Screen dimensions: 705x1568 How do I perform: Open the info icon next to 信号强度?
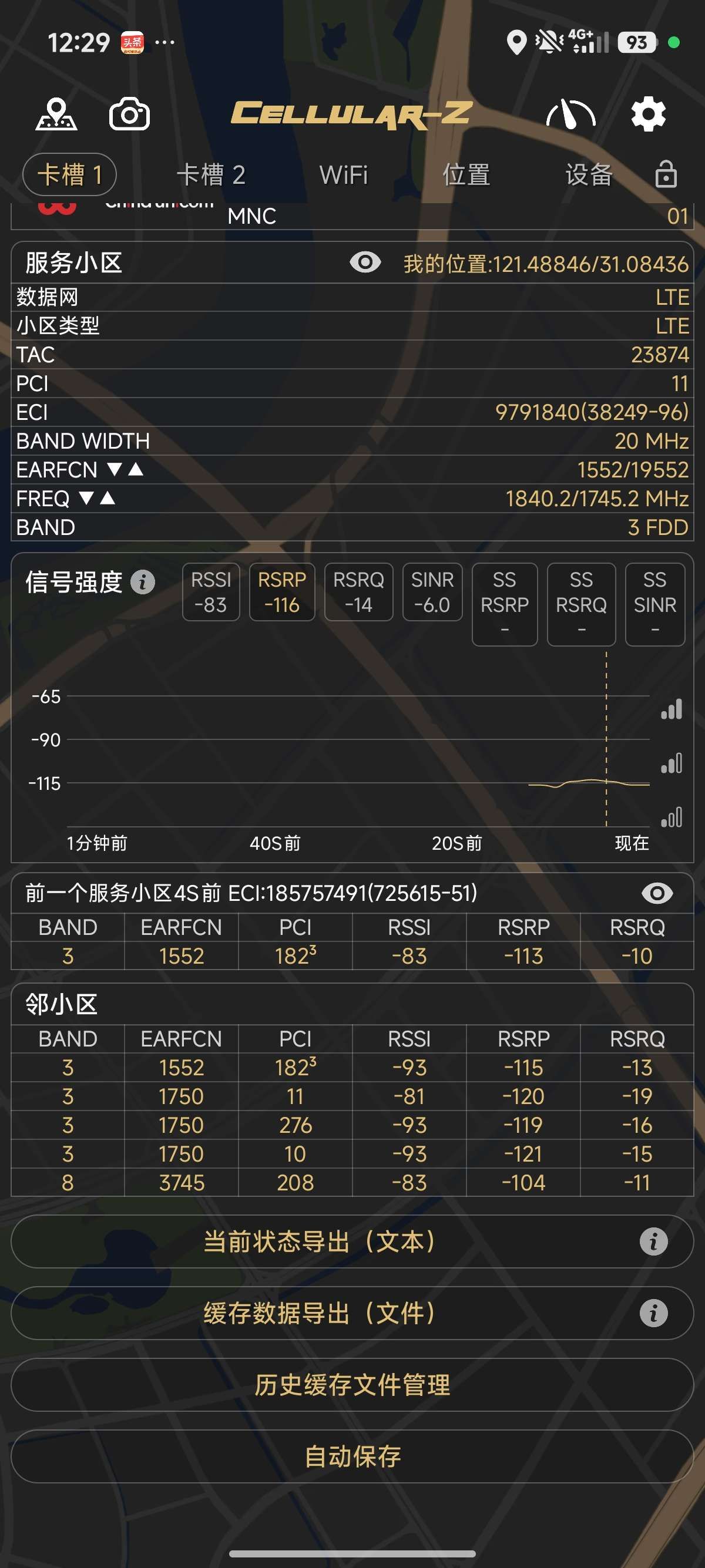point(143,582)
